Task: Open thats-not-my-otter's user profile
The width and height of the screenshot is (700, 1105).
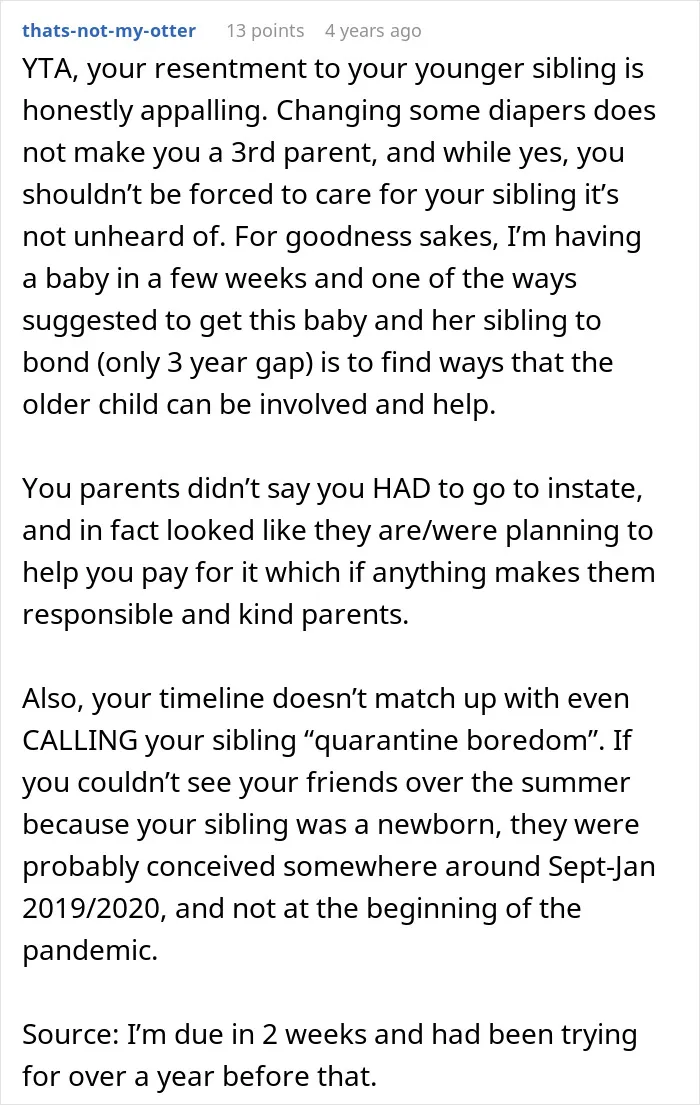Action: coord(109,31)
